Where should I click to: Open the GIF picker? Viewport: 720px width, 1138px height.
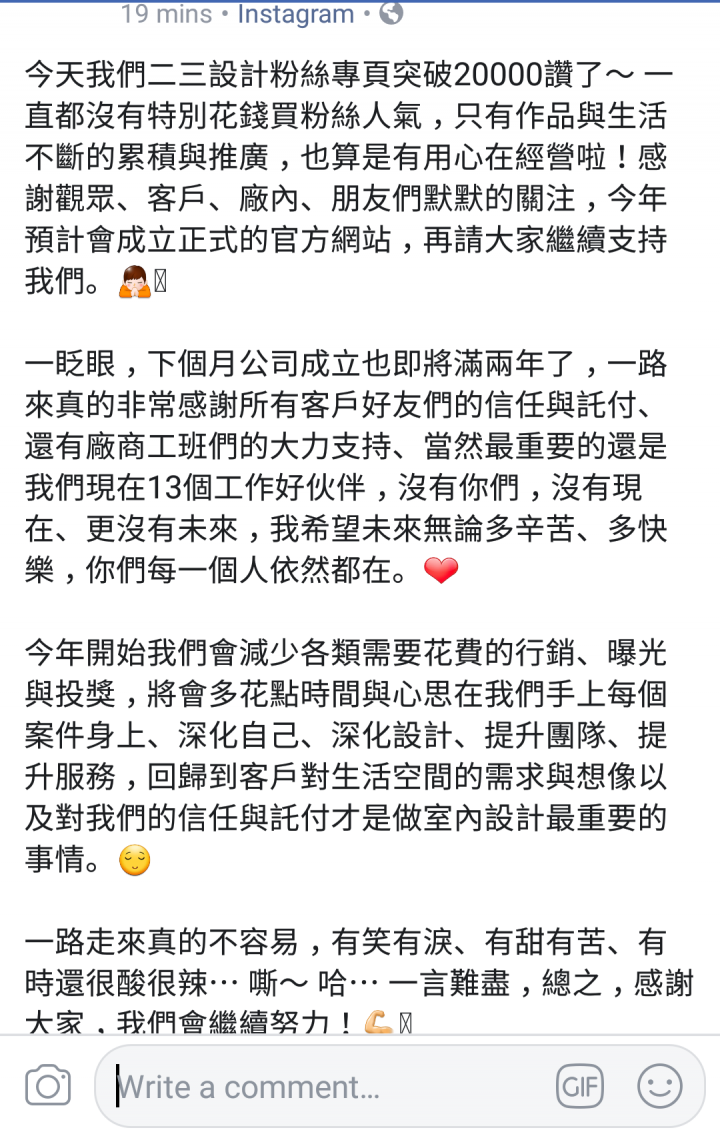[x=579, y=1086]
